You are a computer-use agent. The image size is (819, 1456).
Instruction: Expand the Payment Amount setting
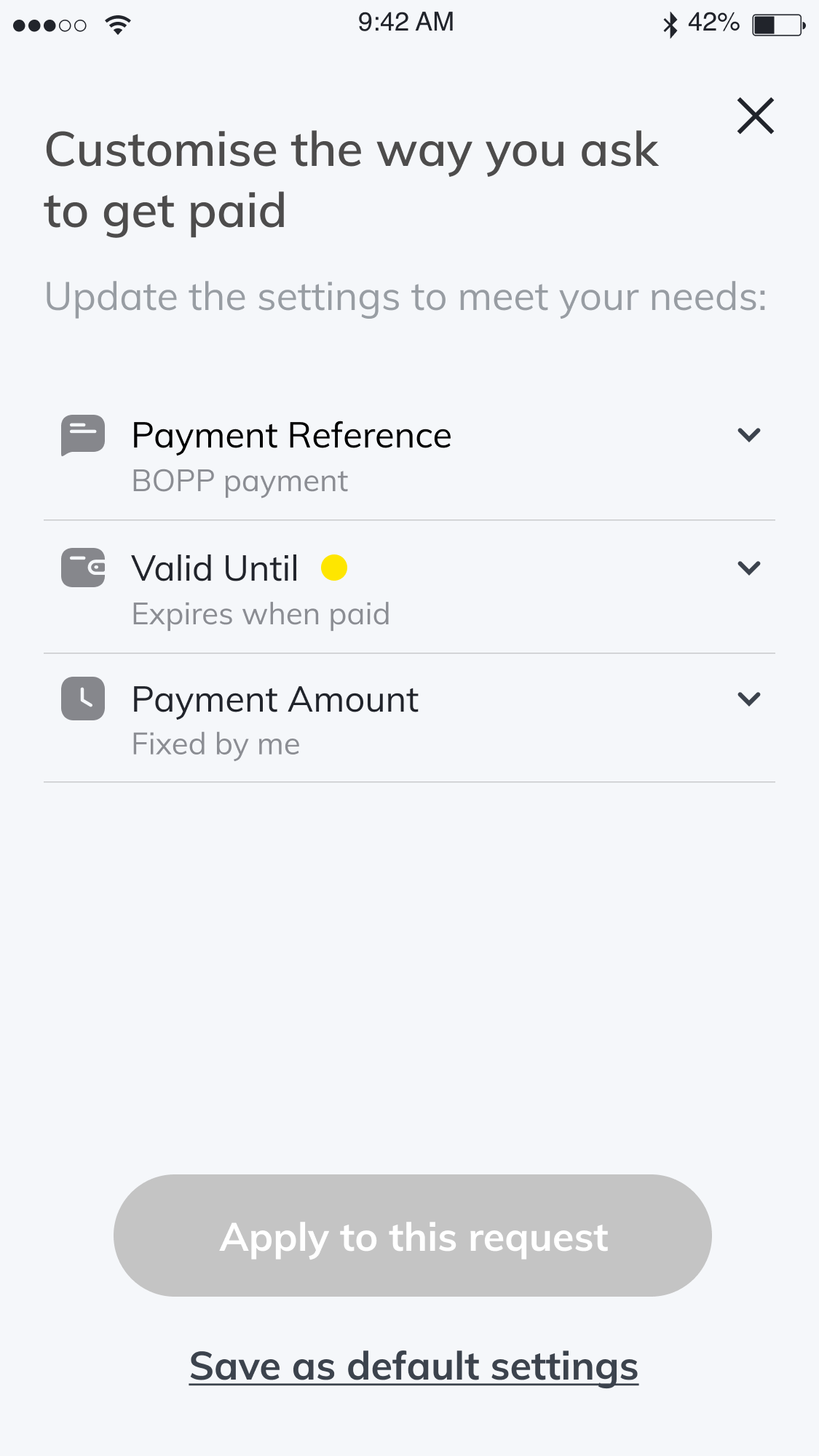coord(748,699)
